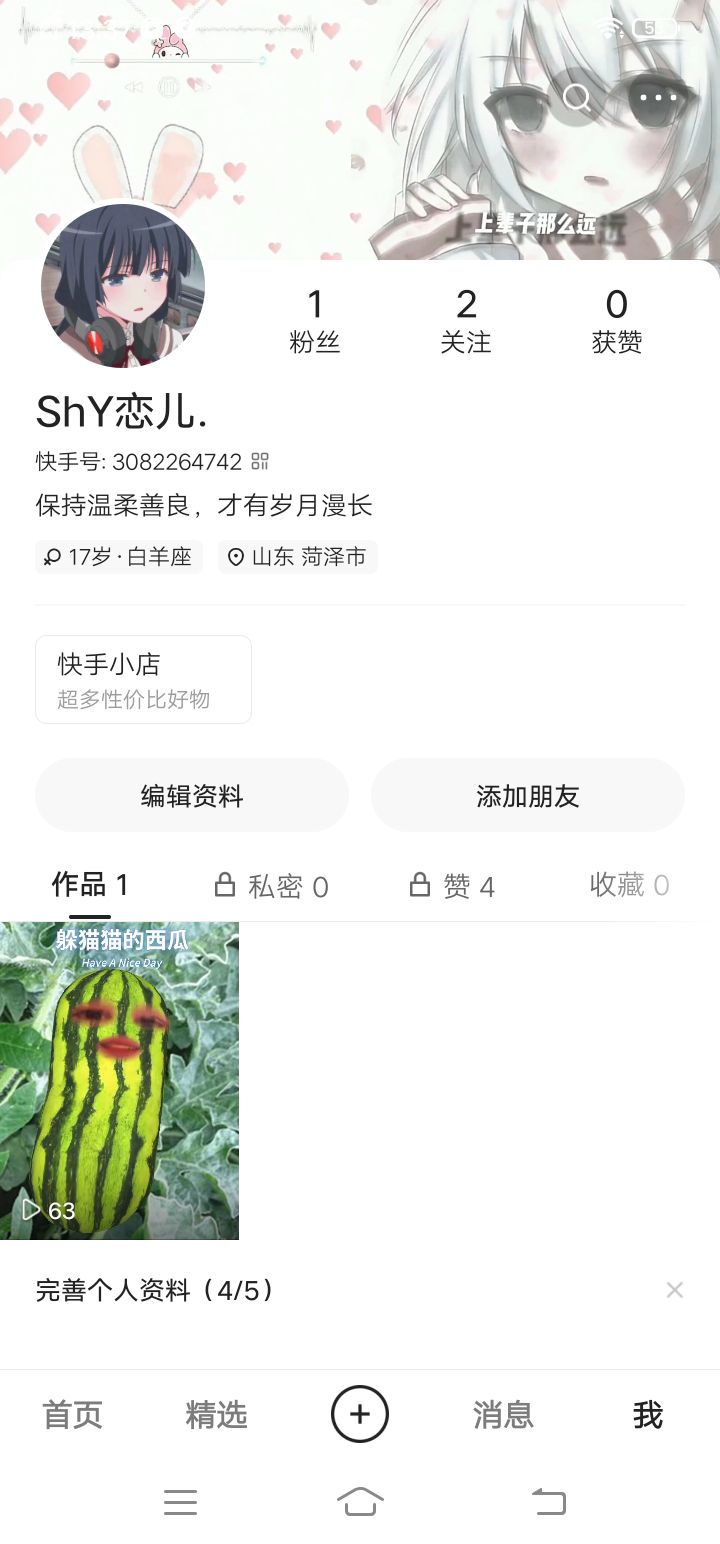Dismiss the 完善个人资料 banner

pyautogui.click(x=675, y=1290)
